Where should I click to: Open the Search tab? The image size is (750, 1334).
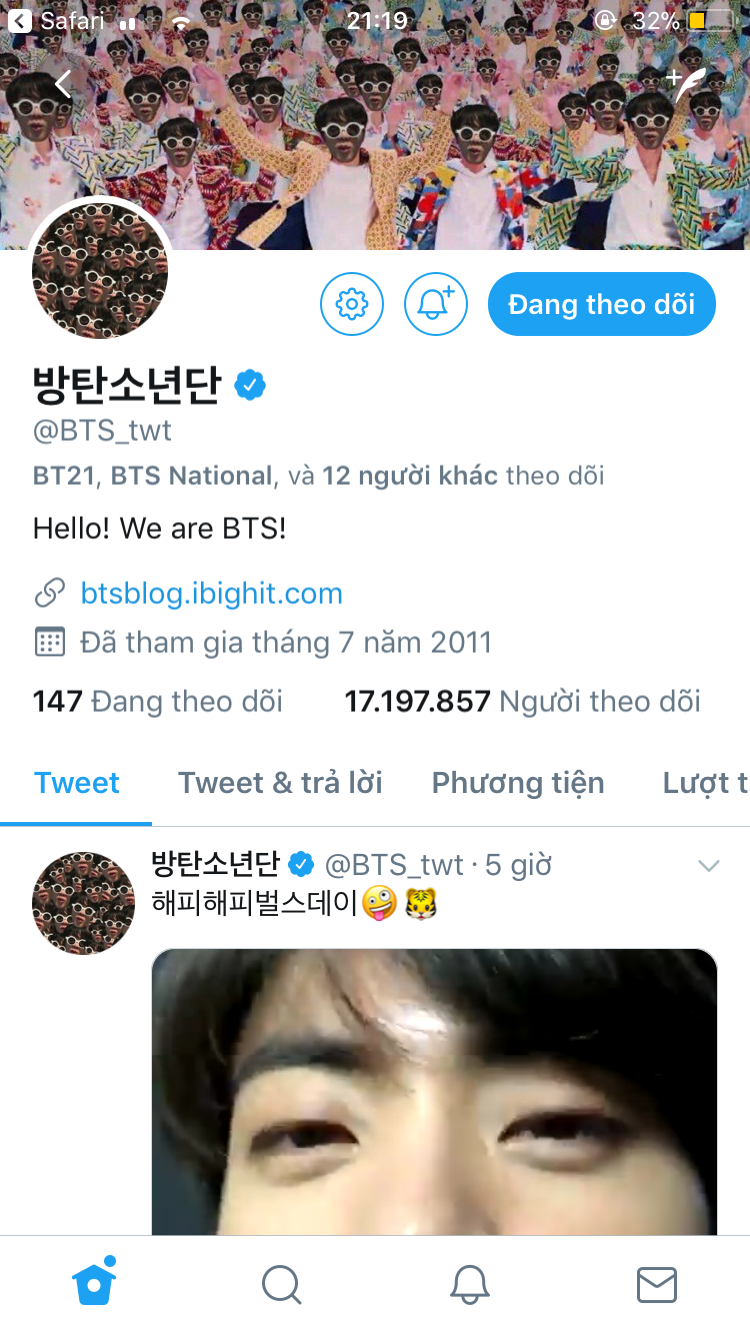tap(281, 1285)
